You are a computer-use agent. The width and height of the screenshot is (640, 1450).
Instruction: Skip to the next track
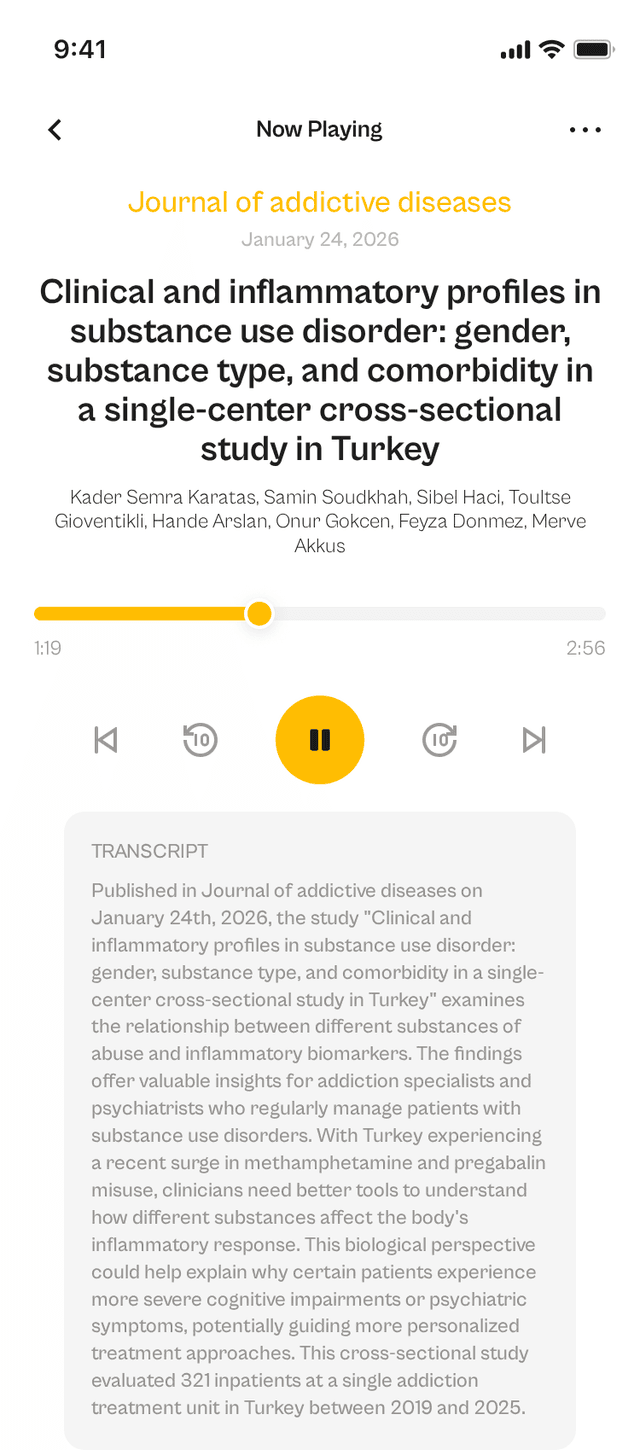pyautogui.click(x=535, y=740)
